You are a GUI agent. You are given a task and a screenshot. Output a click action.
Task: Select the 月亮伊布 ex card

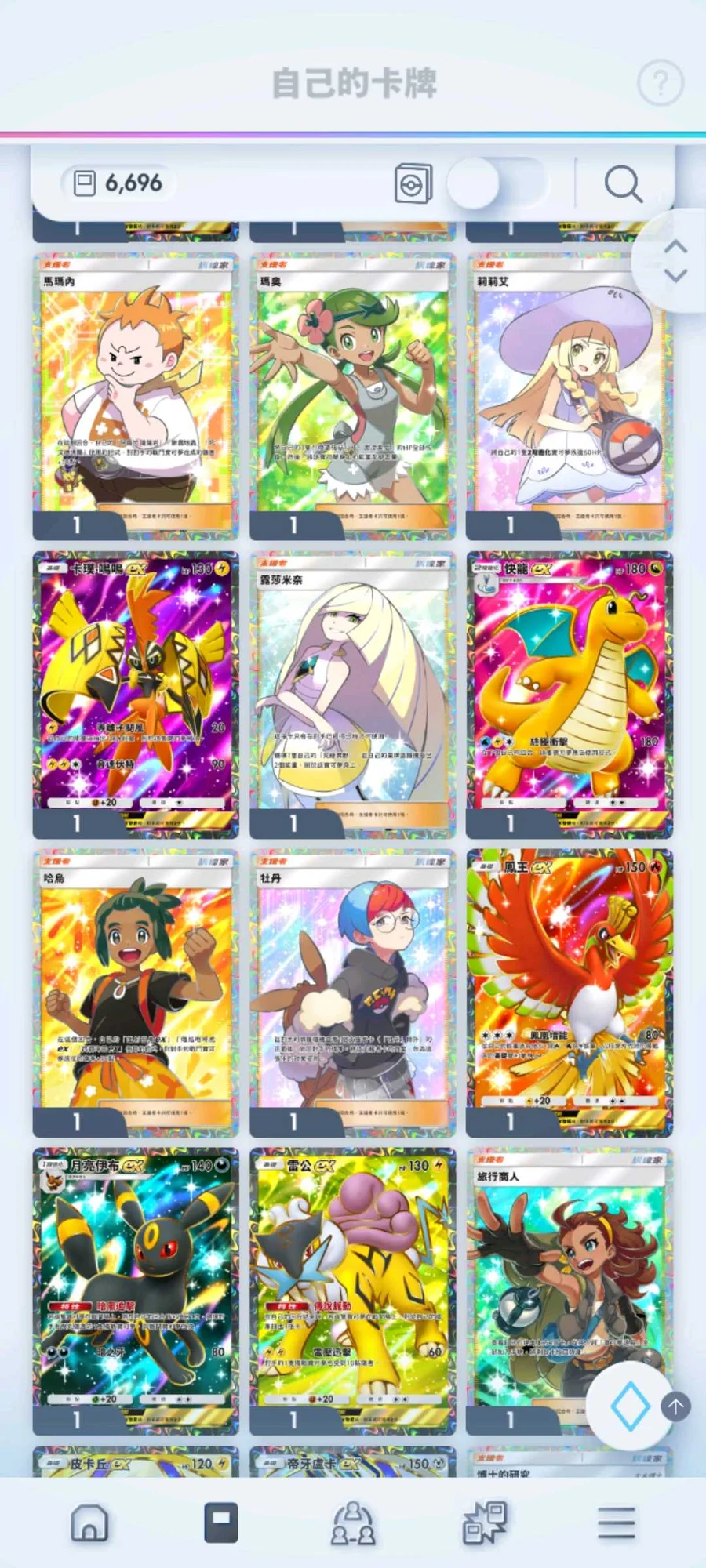coord(136,1291)
